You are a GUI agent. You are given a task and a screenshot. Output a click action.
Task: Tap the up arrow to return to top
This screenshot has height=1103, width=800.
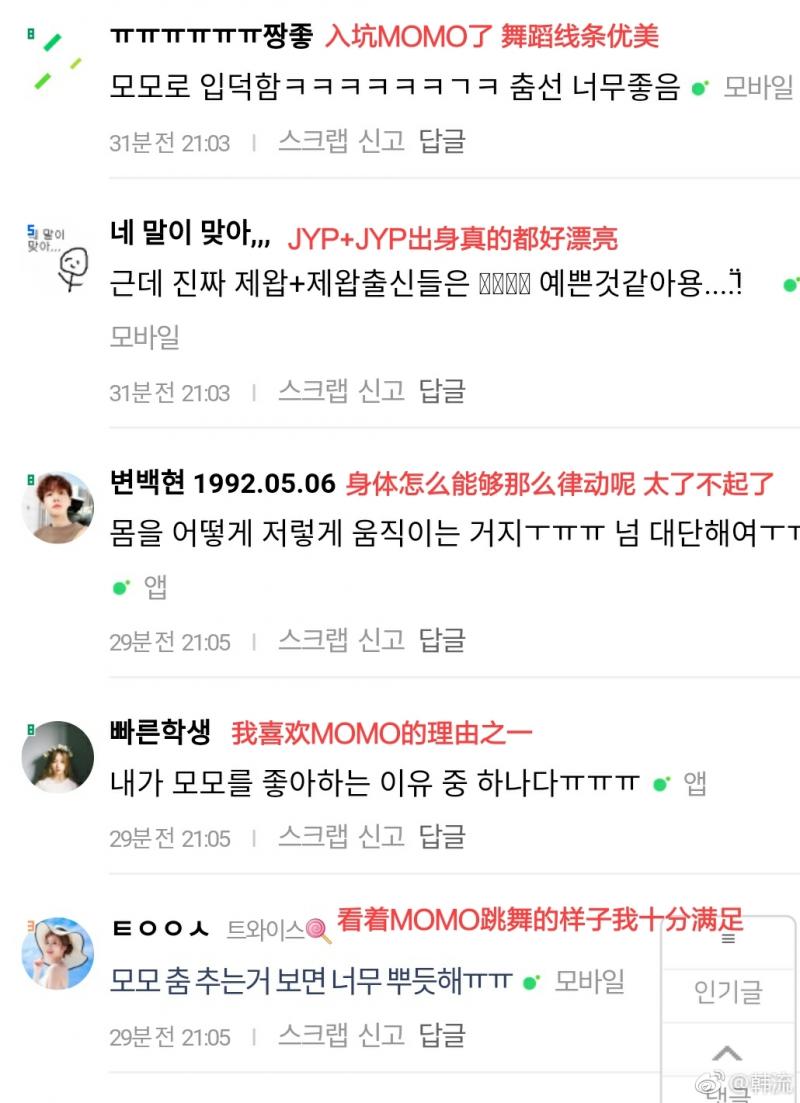[727, 1053]
